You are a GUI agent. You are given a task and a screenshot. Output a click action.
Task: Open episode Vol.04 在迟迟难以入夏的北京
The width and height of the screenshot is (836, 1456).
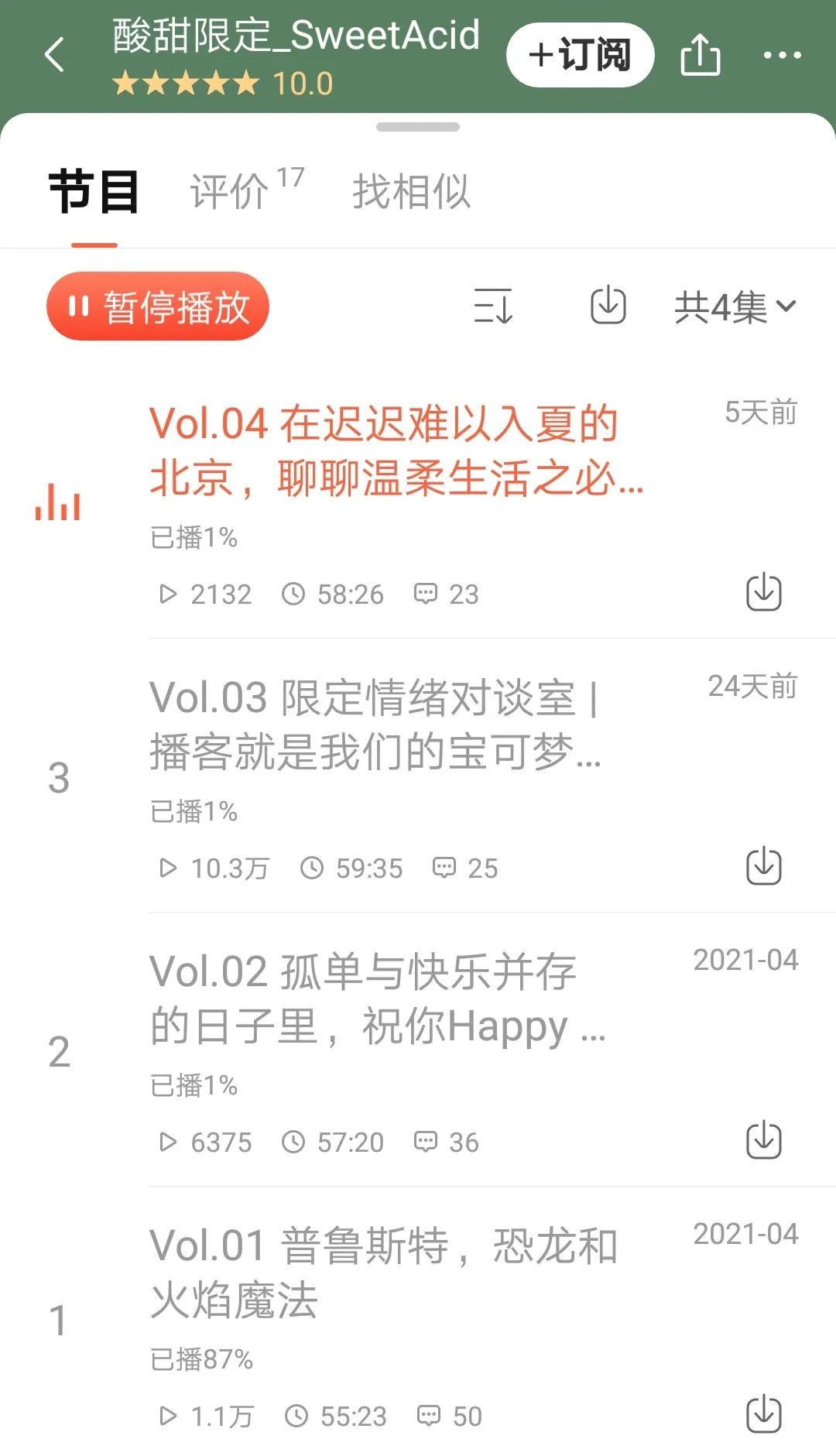click(x=396, y=451)
